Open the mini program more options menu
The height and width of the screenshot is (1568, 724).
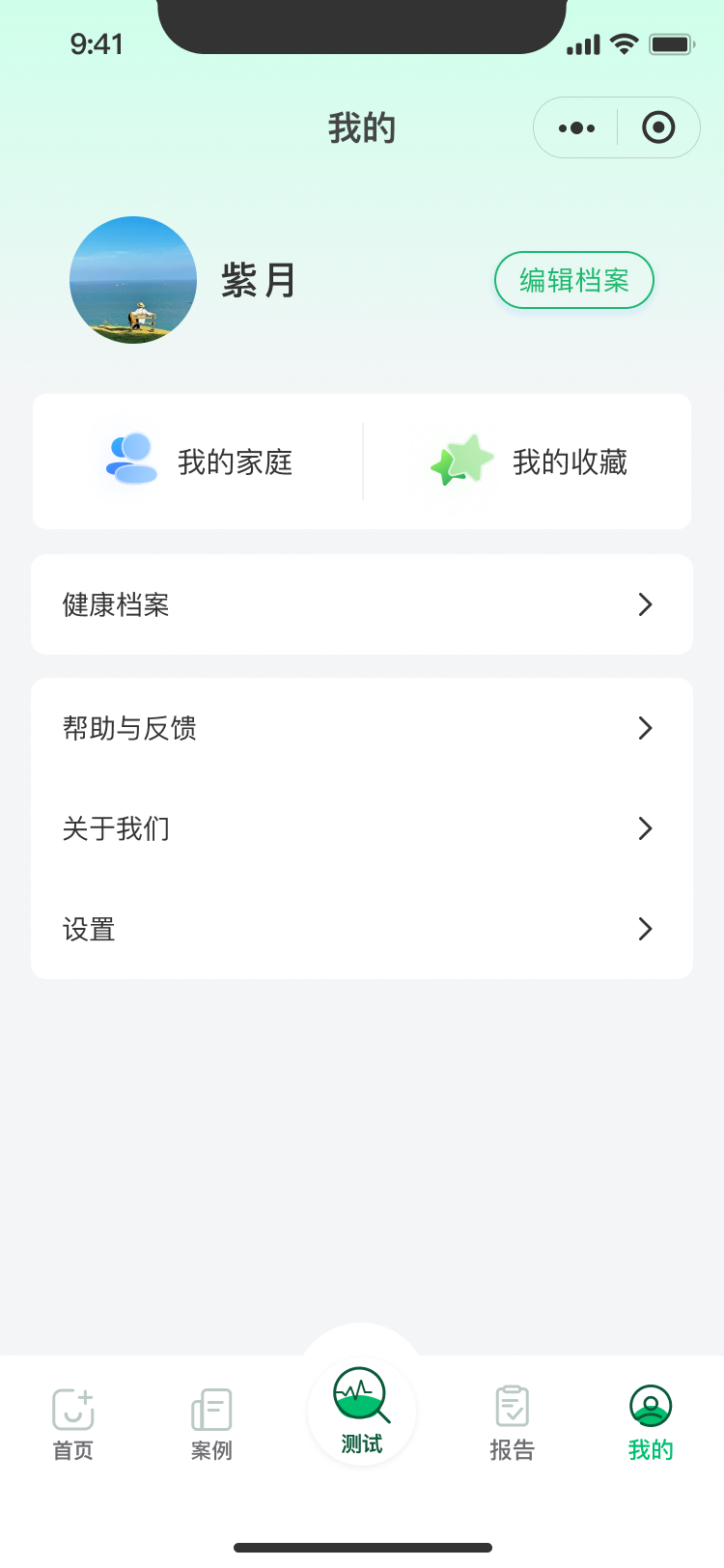click(576, 127)
